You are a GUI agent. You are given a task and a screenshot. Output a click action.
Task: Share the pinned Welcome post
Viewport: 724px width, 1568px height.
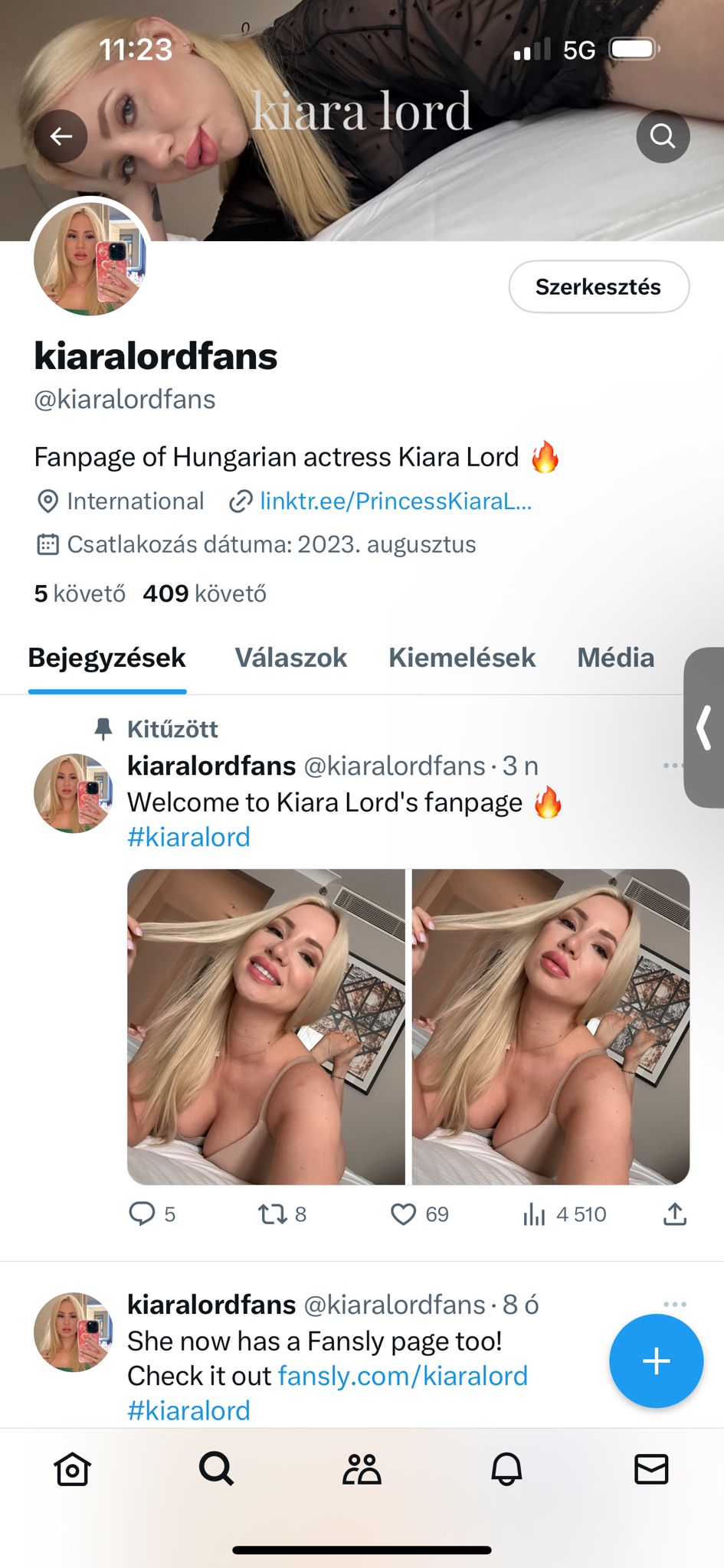674,1214
